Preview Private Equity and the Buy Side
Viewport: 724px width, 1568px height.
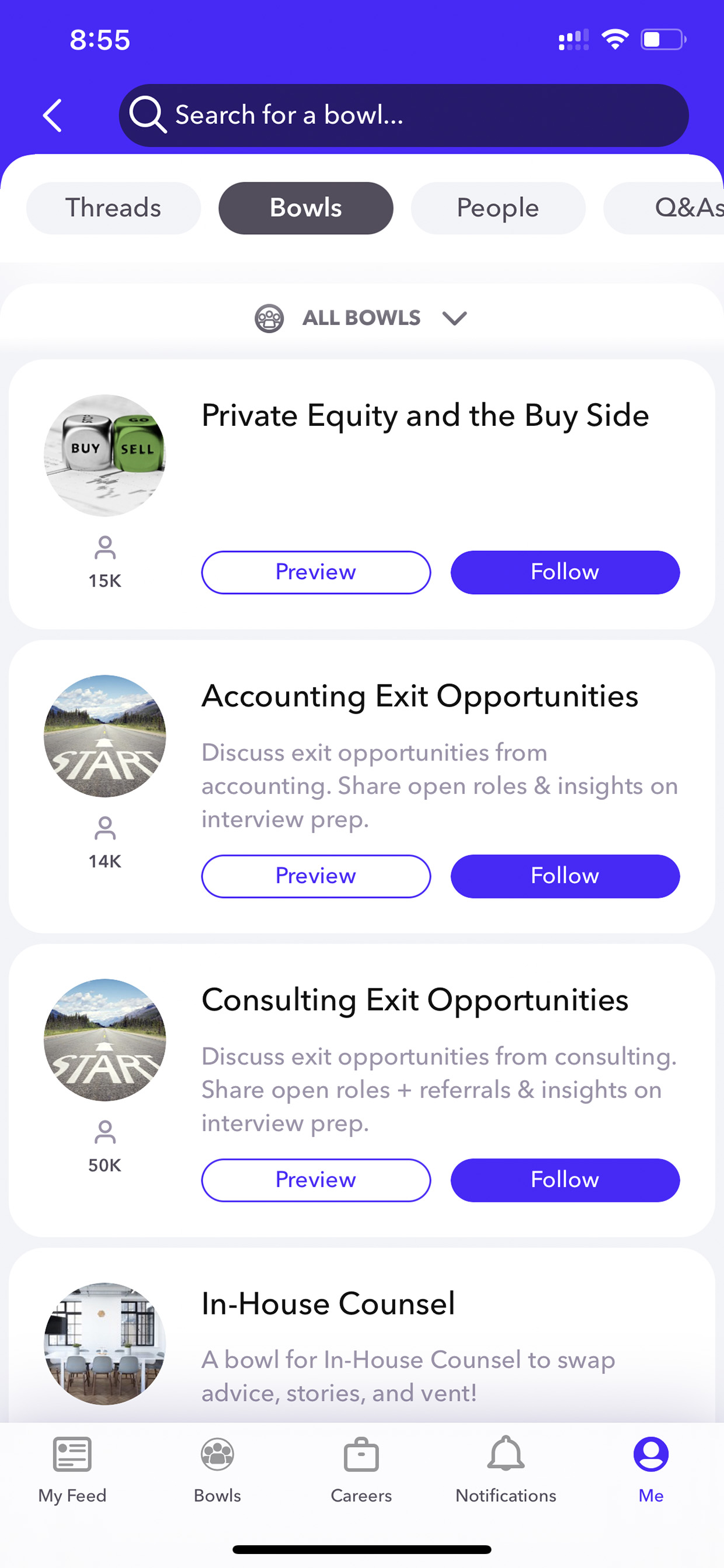pos(316,572)
